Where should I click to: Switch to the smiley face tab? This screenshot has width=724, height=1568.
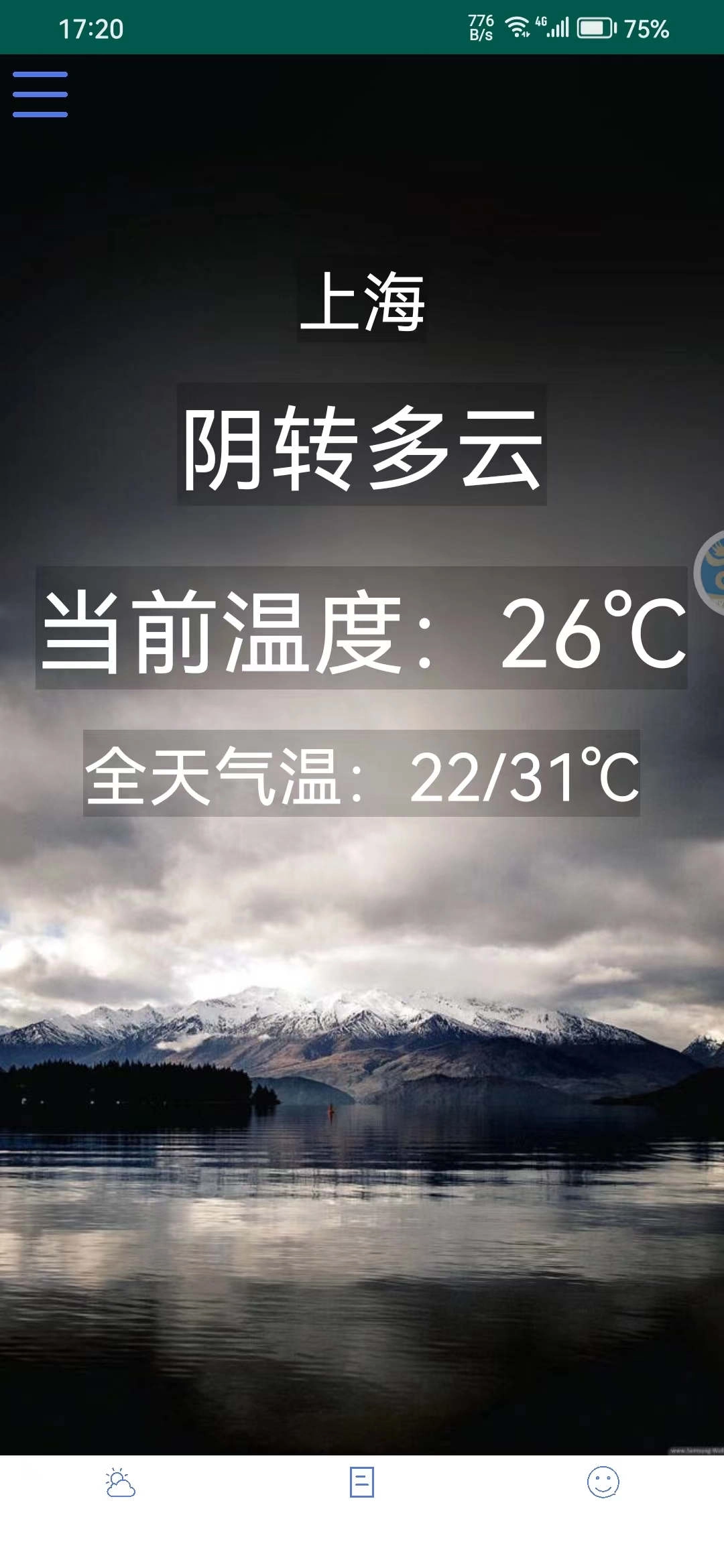[x=603, y=1482]
